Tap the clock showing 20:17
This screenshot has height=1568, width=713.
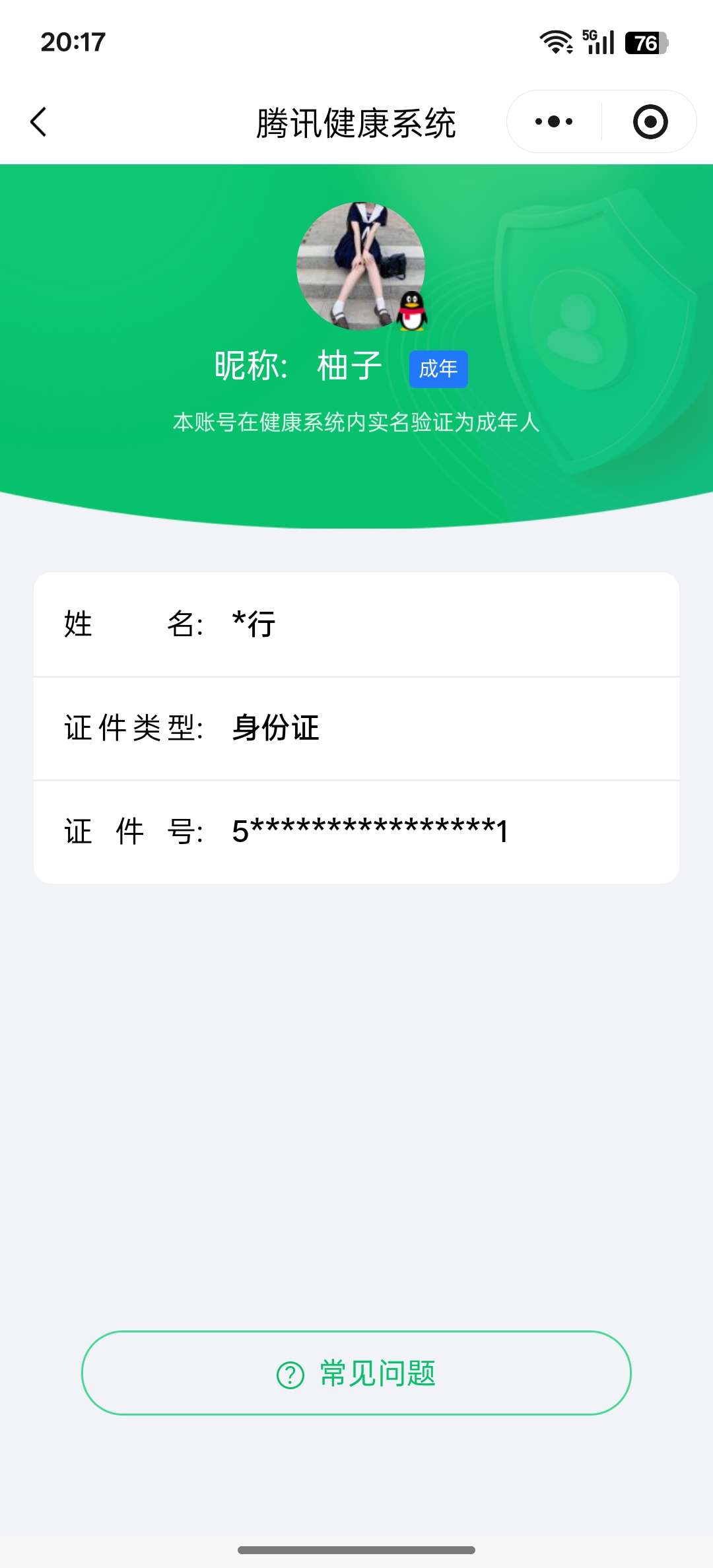point(71,42)
